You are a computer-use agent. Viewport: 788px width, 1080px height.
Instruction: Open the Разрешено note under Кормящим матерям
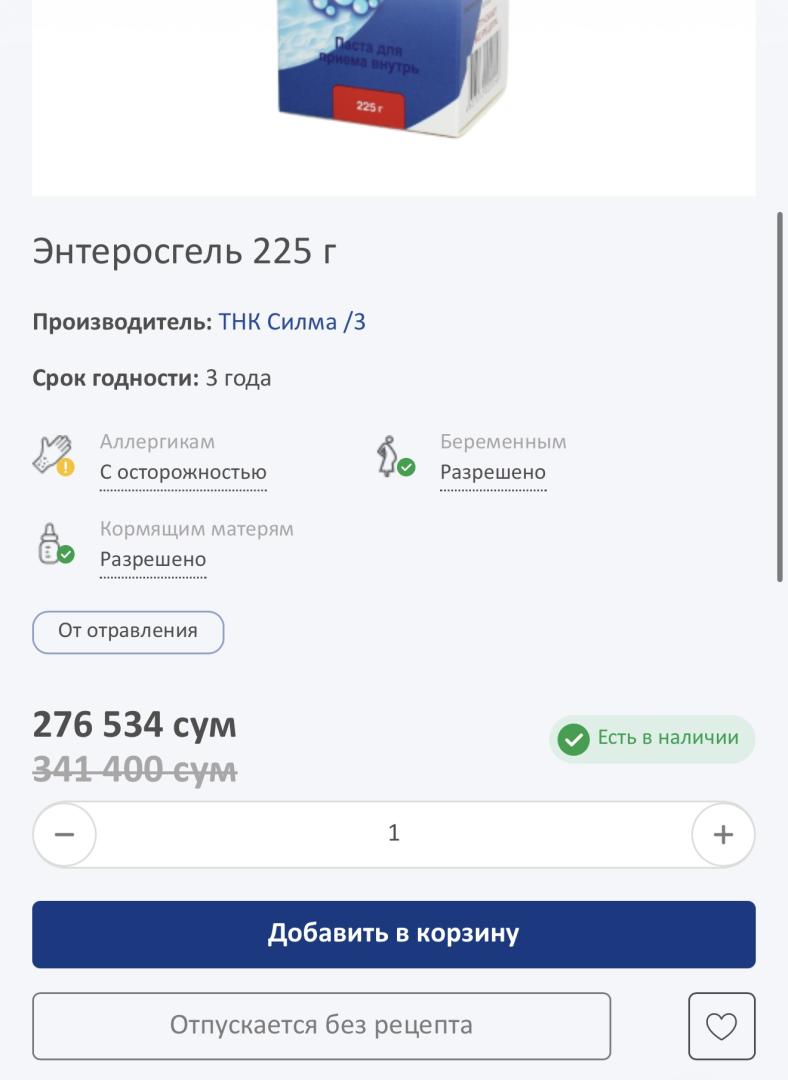[x=153, y=560]
